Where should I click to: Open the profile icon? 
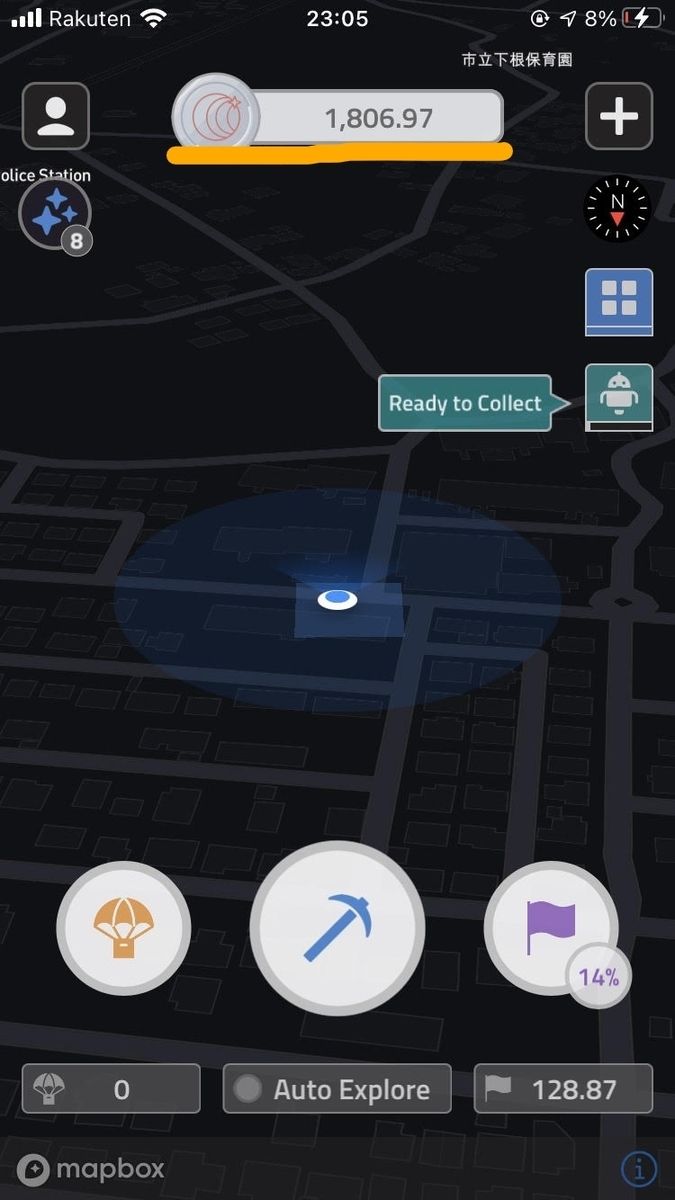click(56, 116)
